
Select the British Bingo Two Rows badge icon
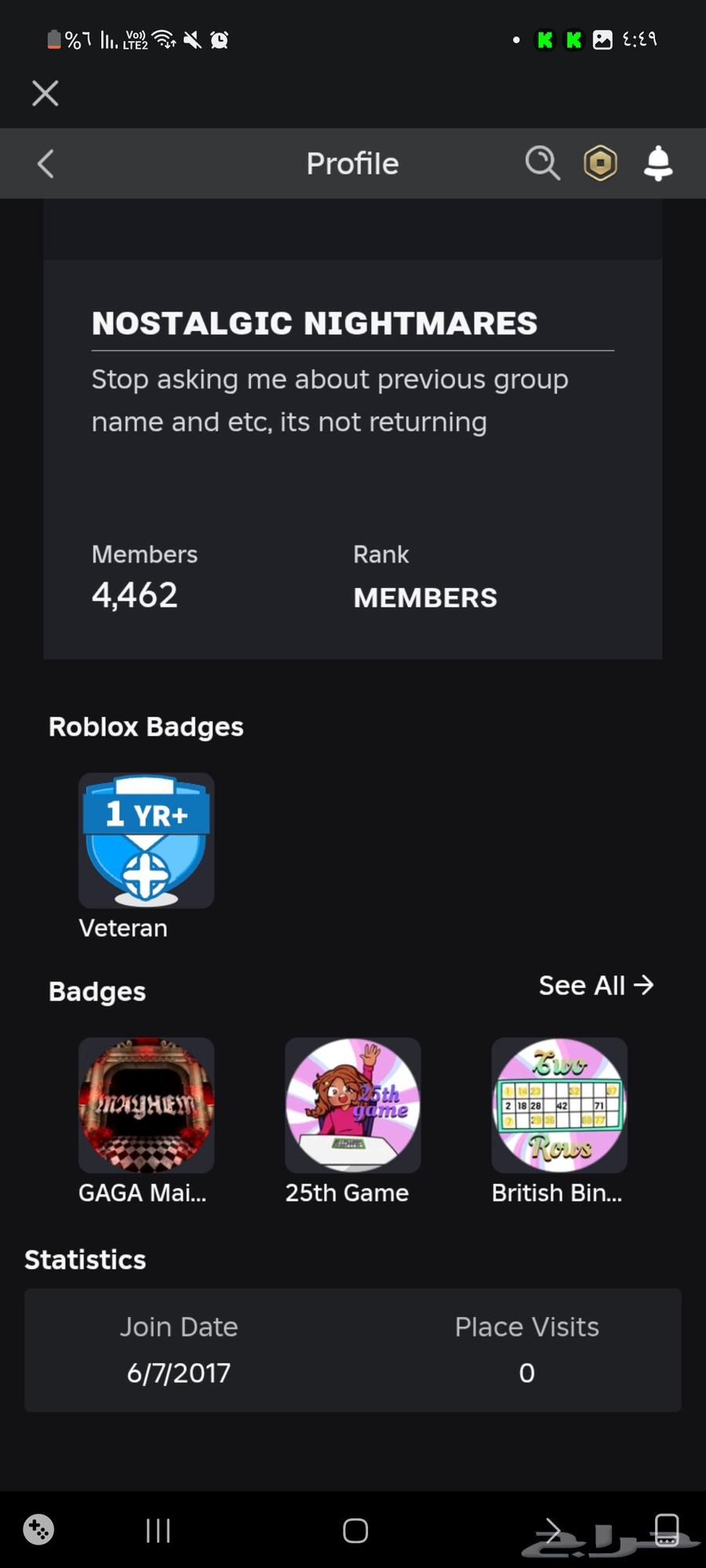point(559,1105)
